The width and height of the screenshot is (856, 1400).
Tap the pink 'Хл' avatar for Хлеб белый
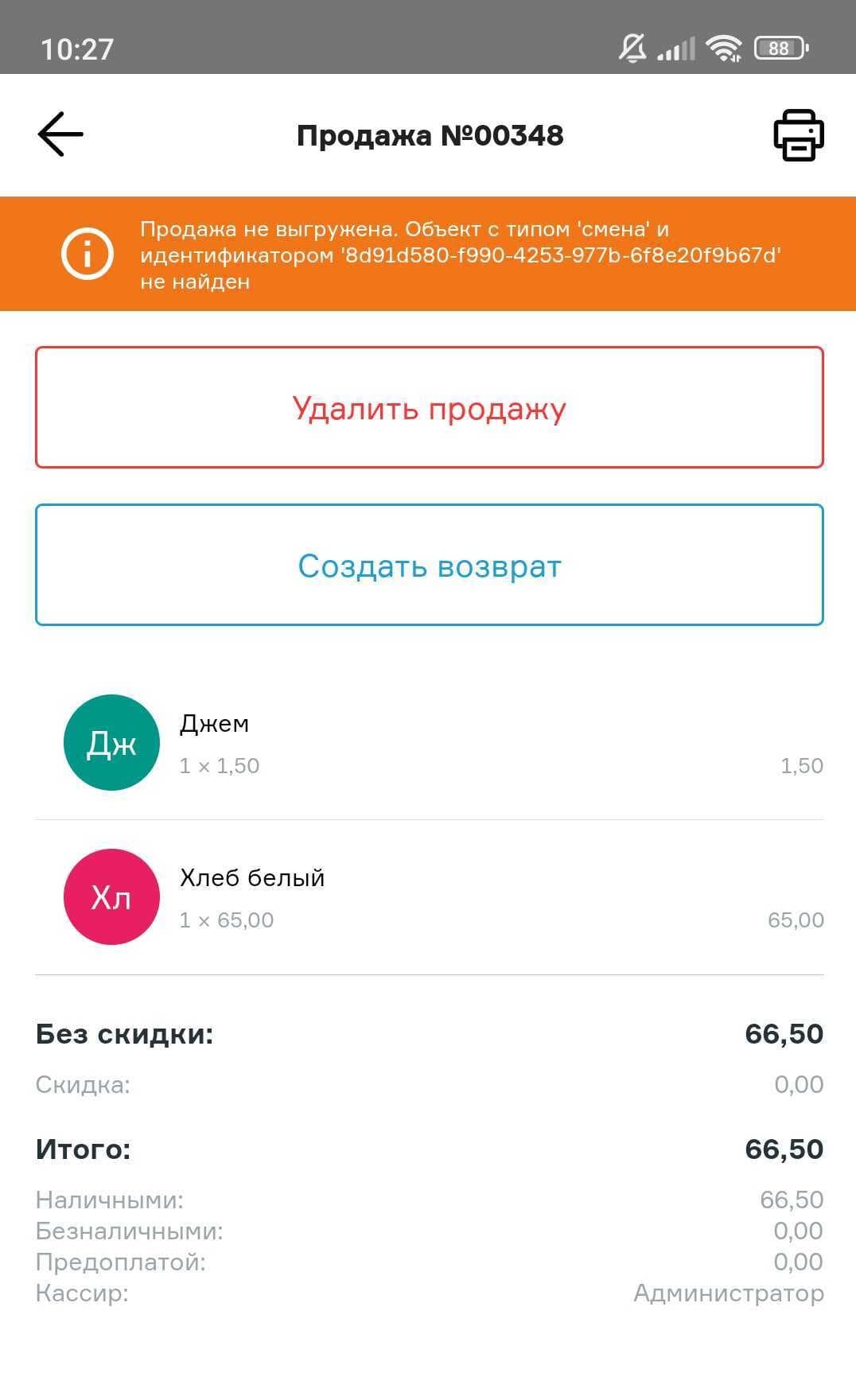pyautogui.click(x=112, y=896)
